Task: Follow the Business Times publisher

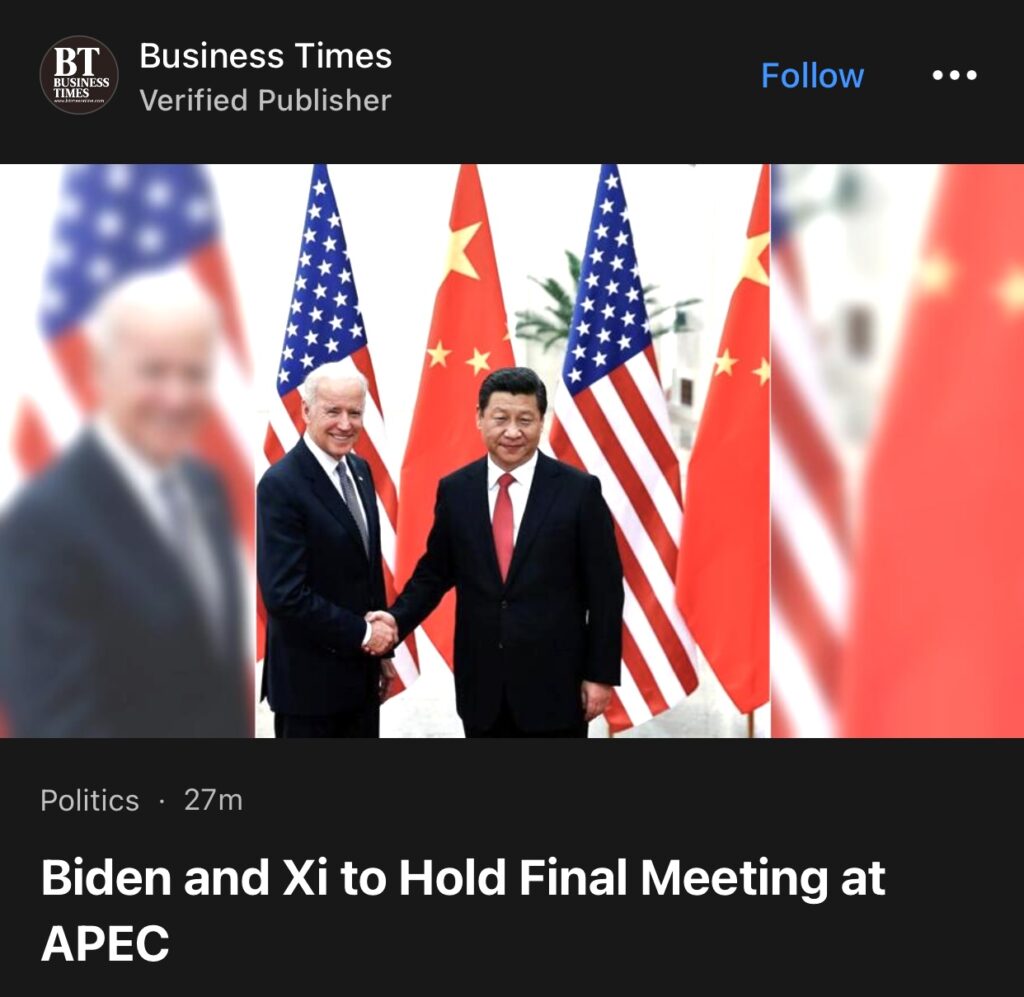Action: pyautogui.click(x=812, y=76)
